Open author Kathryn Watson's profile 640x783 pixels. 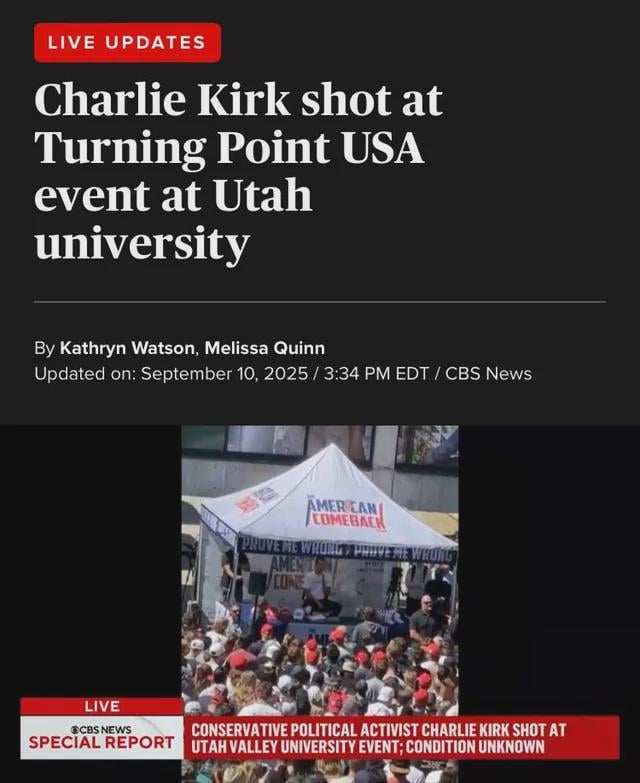pyautogui.click(x=129, y=348)
